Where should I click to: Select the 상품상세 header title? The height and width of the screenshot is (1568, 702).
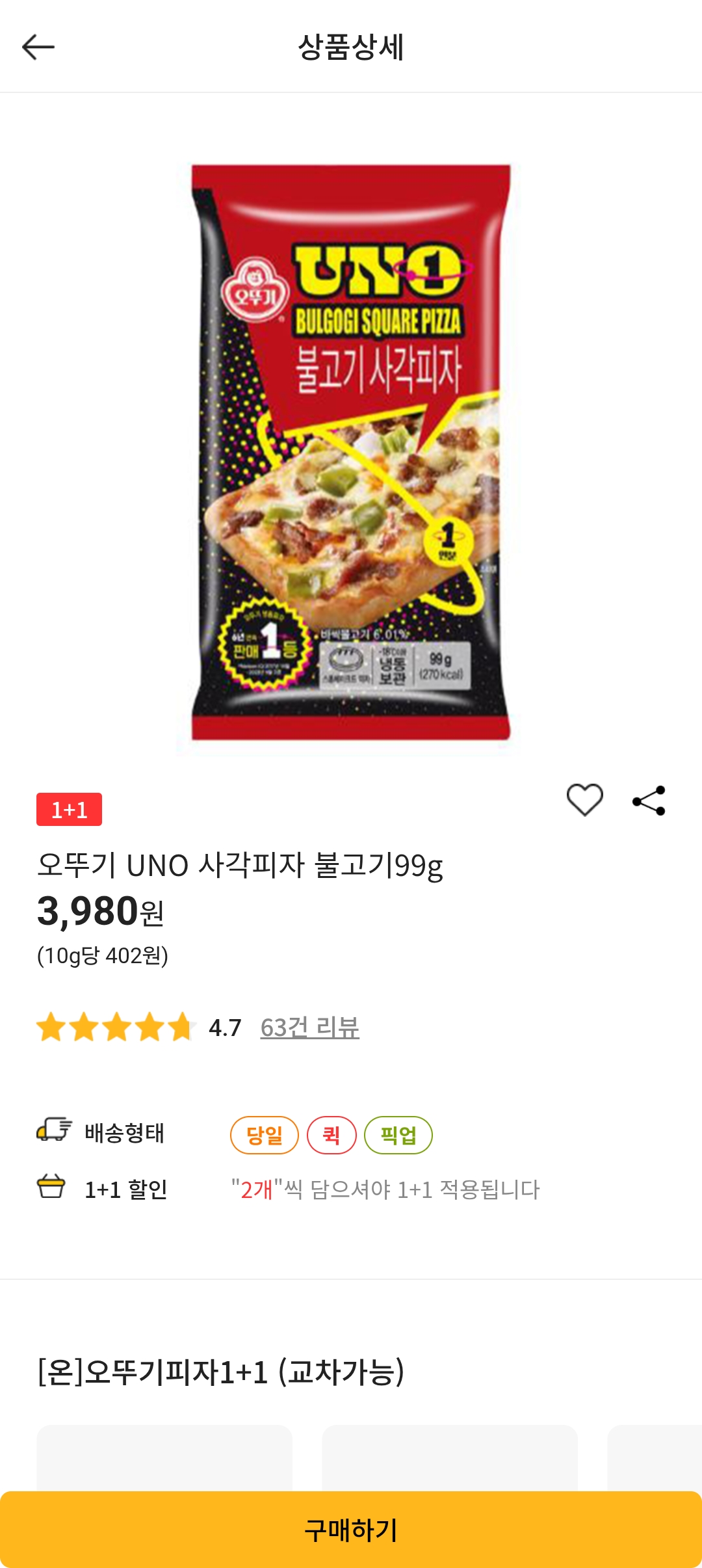point(351,46)
